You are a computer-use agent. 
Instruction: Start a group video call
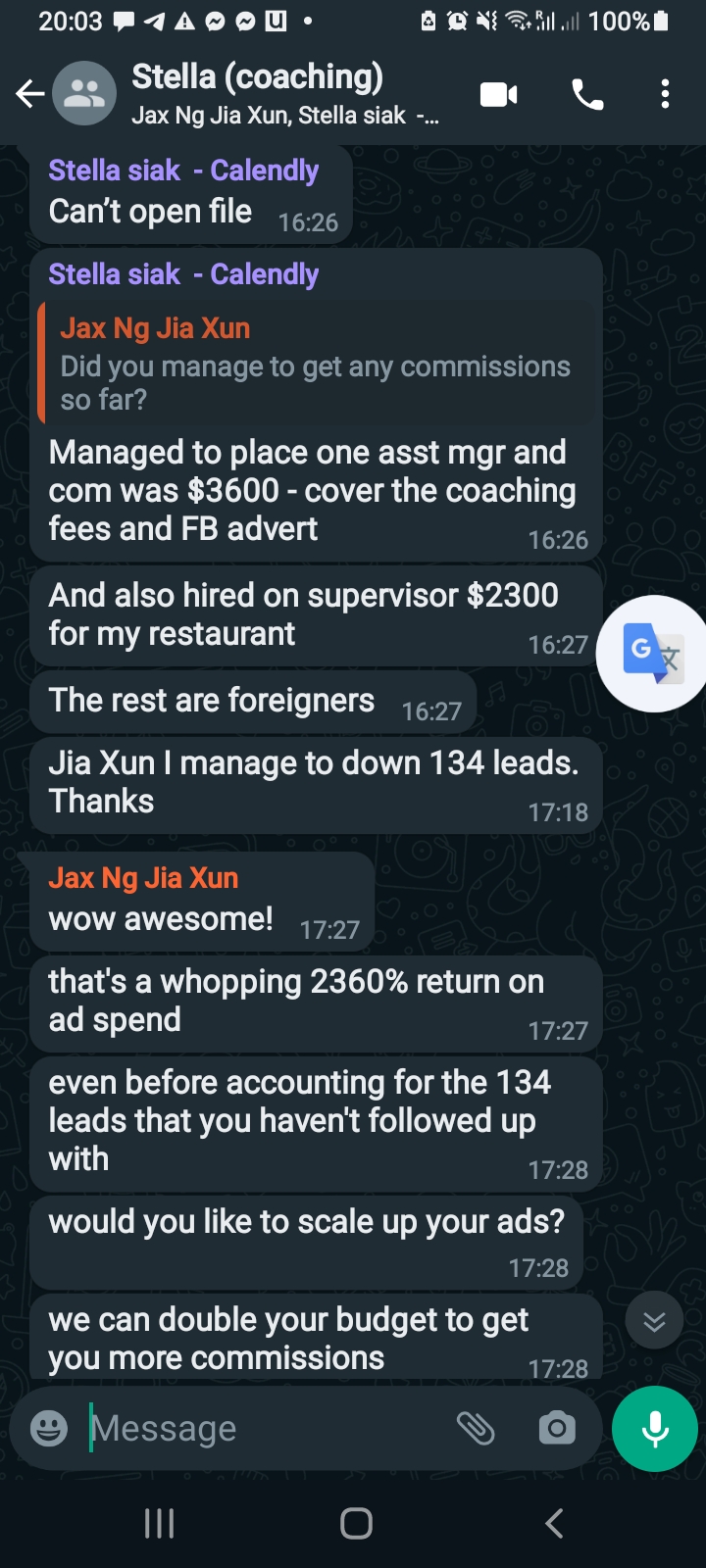(x=498, y=94)
